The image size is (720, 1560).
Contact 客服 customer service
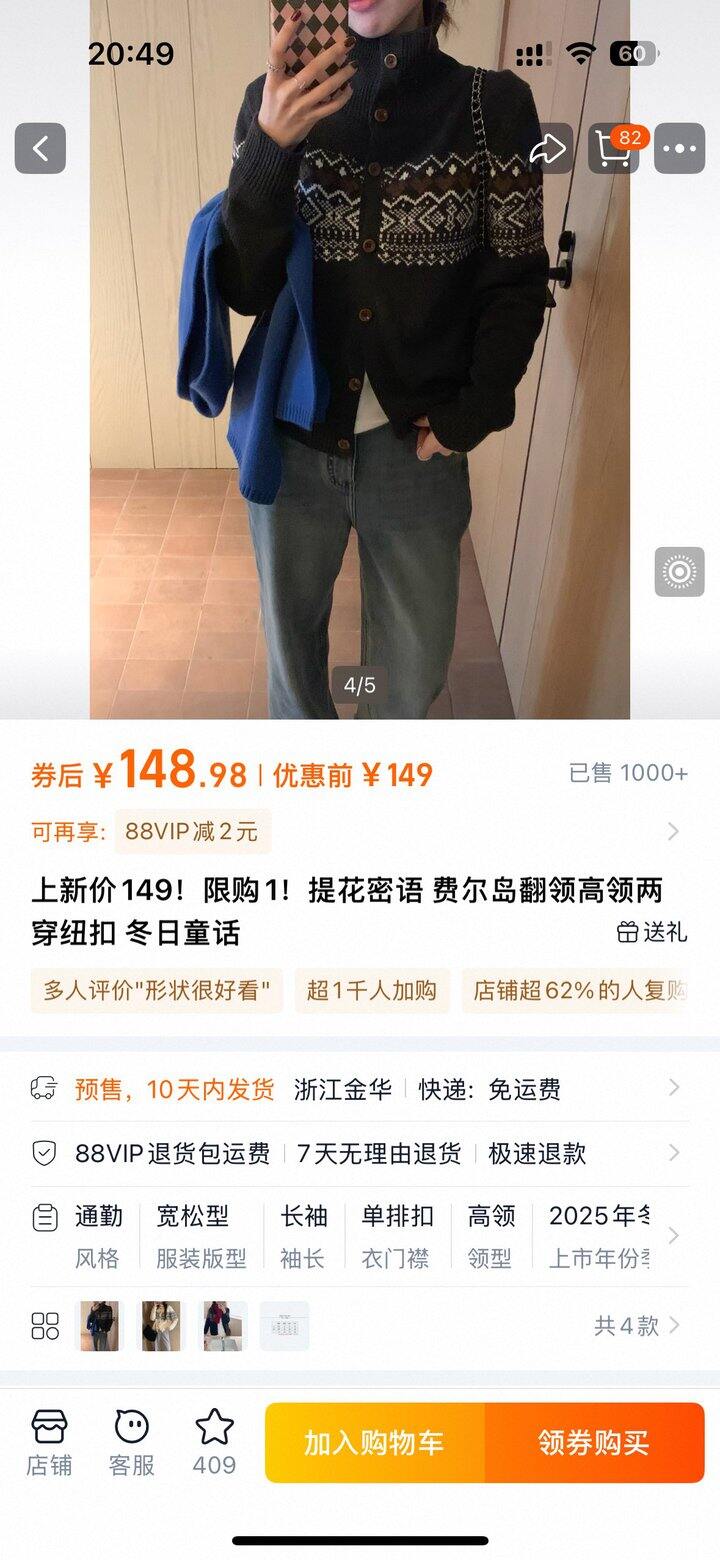(x=131, y=1442)
